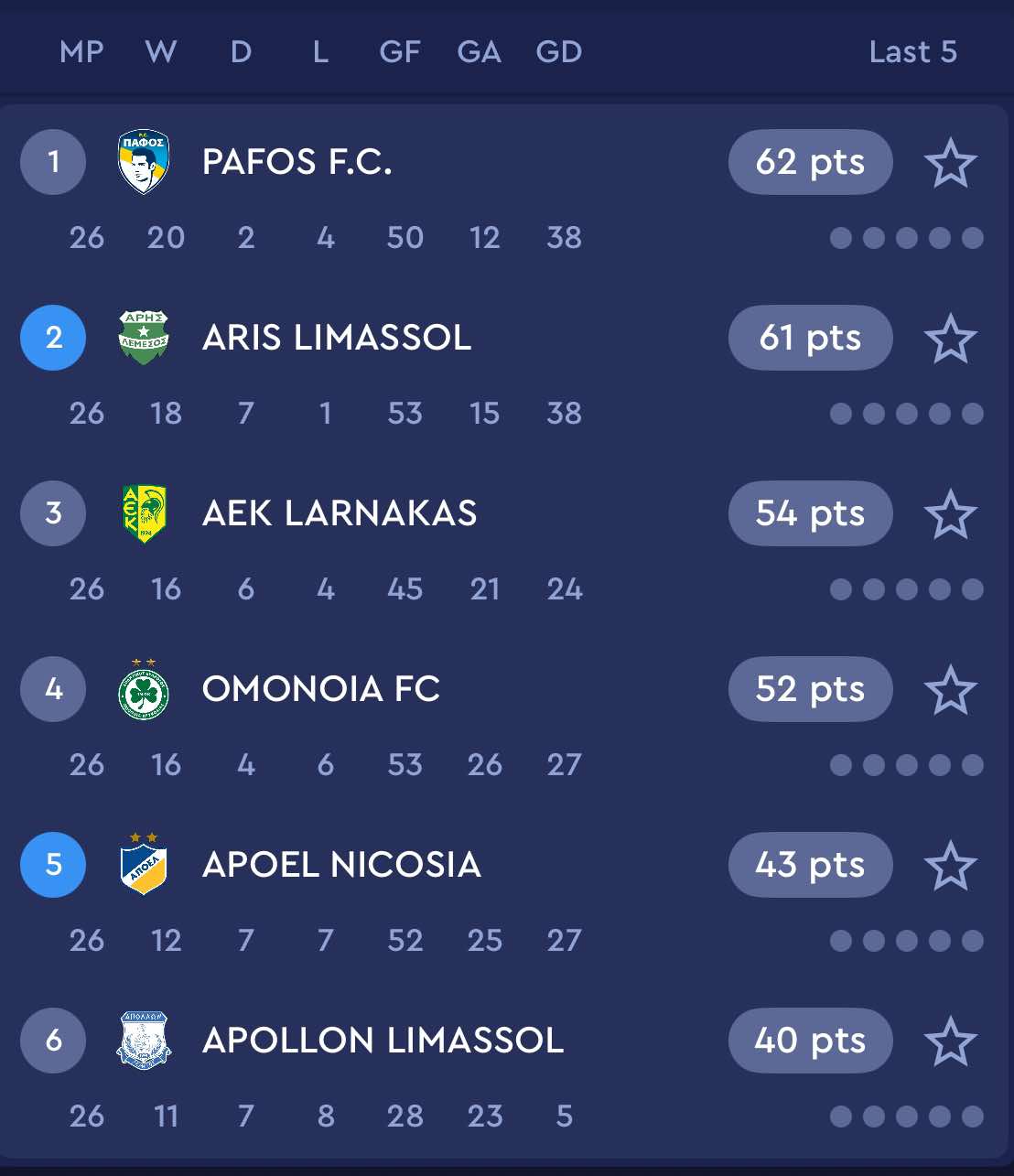Open Aris Limassol team details
1014x1176 pixels.
[336, 339]
